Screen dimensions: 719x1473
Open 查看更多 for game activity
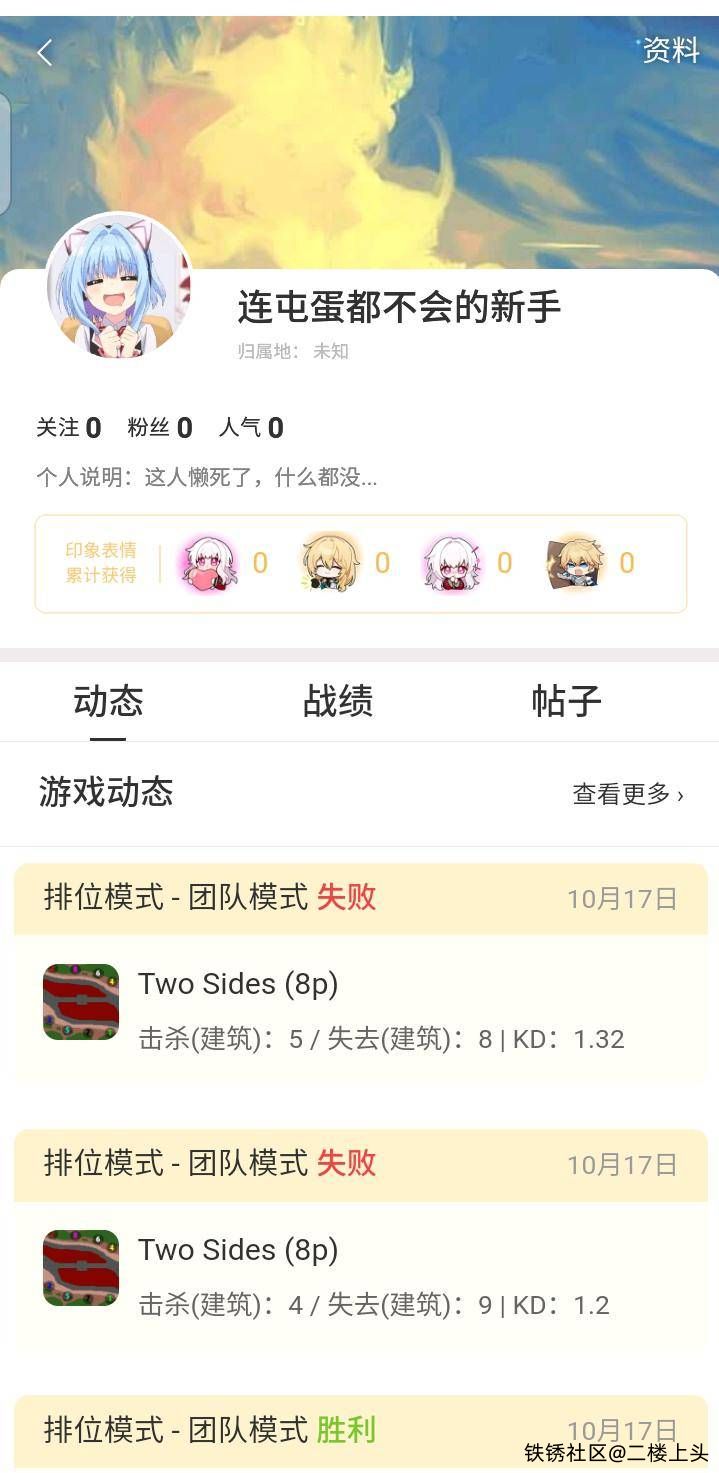coord(627,794)
